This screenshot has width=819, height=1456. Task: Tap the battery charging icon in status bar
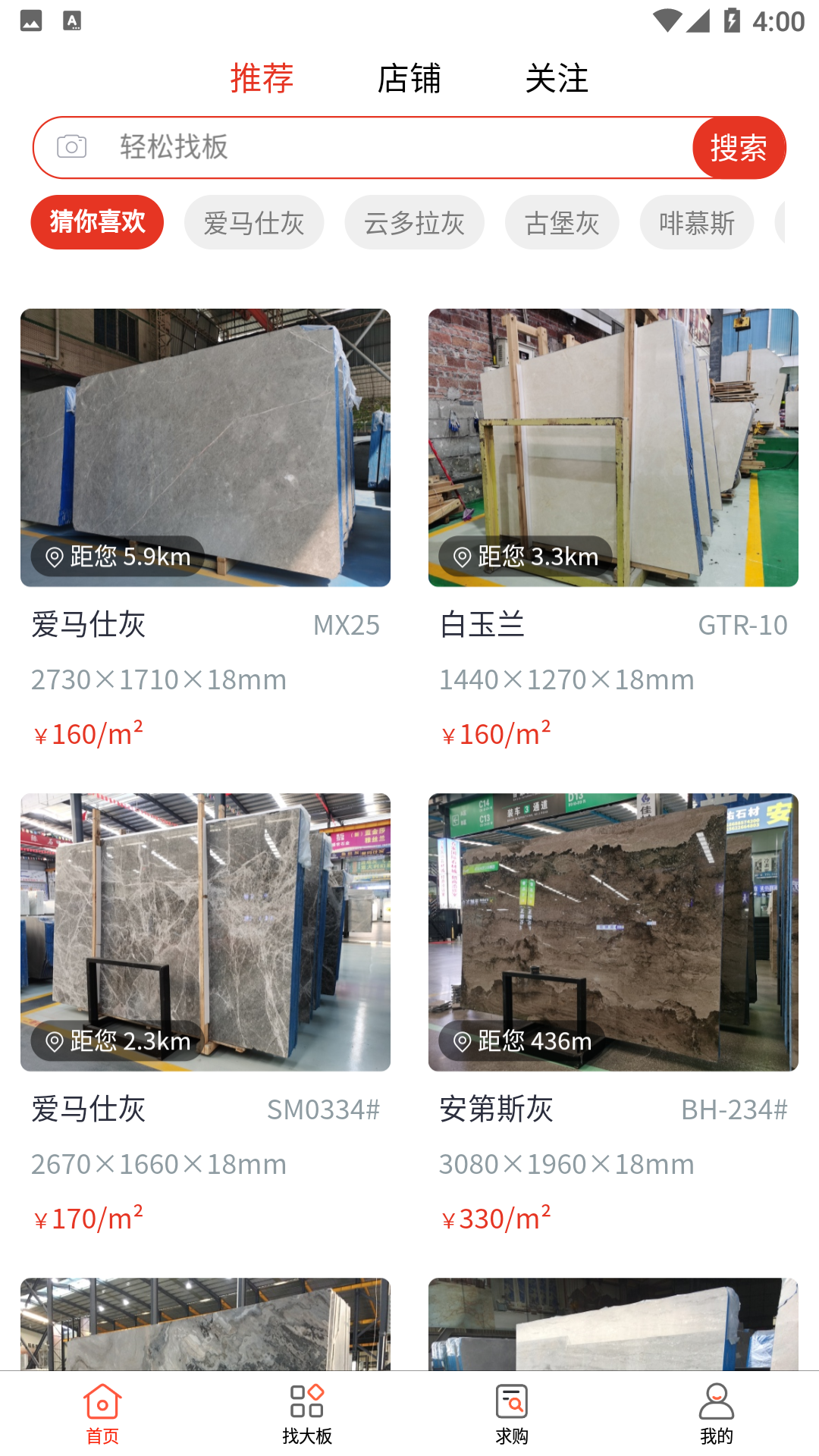pos(733,21)
